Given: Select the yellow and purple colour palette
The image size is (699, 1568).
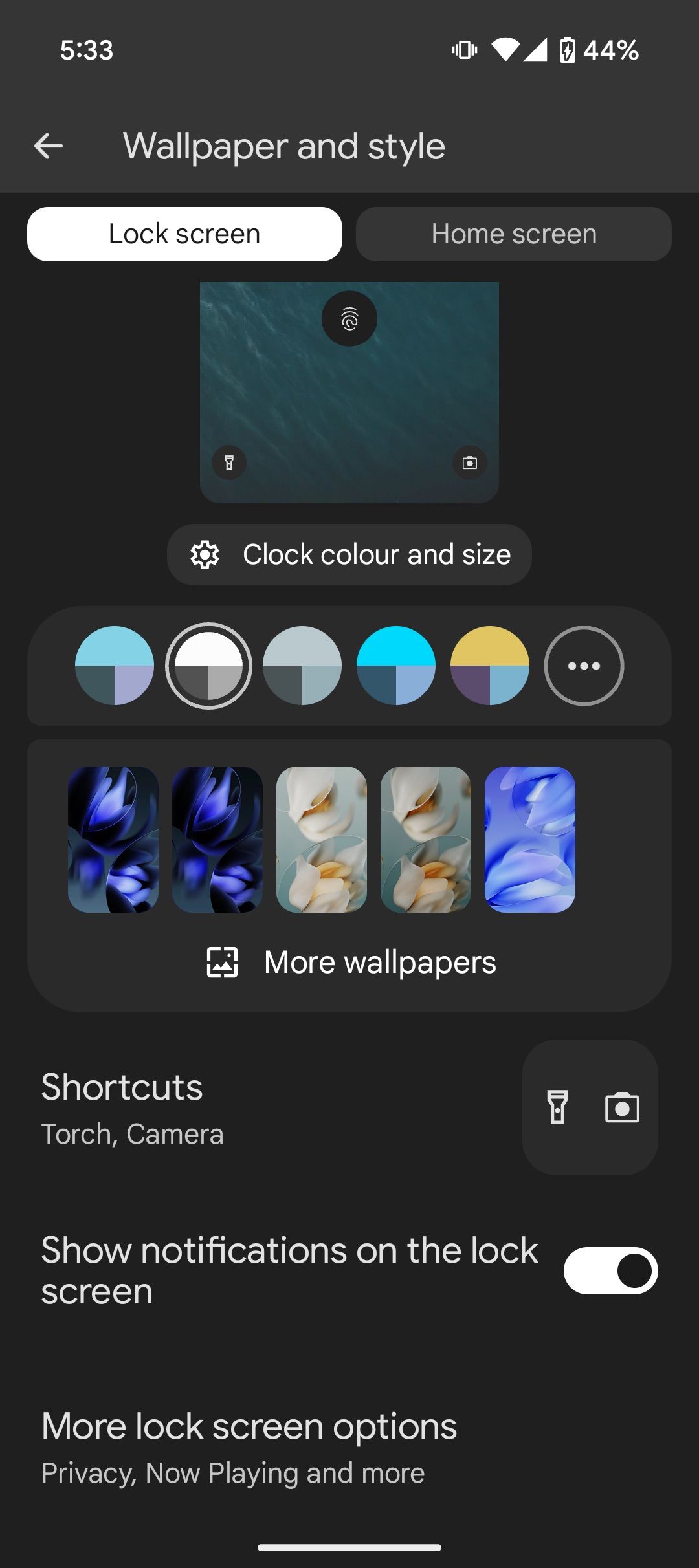Looking at the screenshot, I should tap(489, 665).
